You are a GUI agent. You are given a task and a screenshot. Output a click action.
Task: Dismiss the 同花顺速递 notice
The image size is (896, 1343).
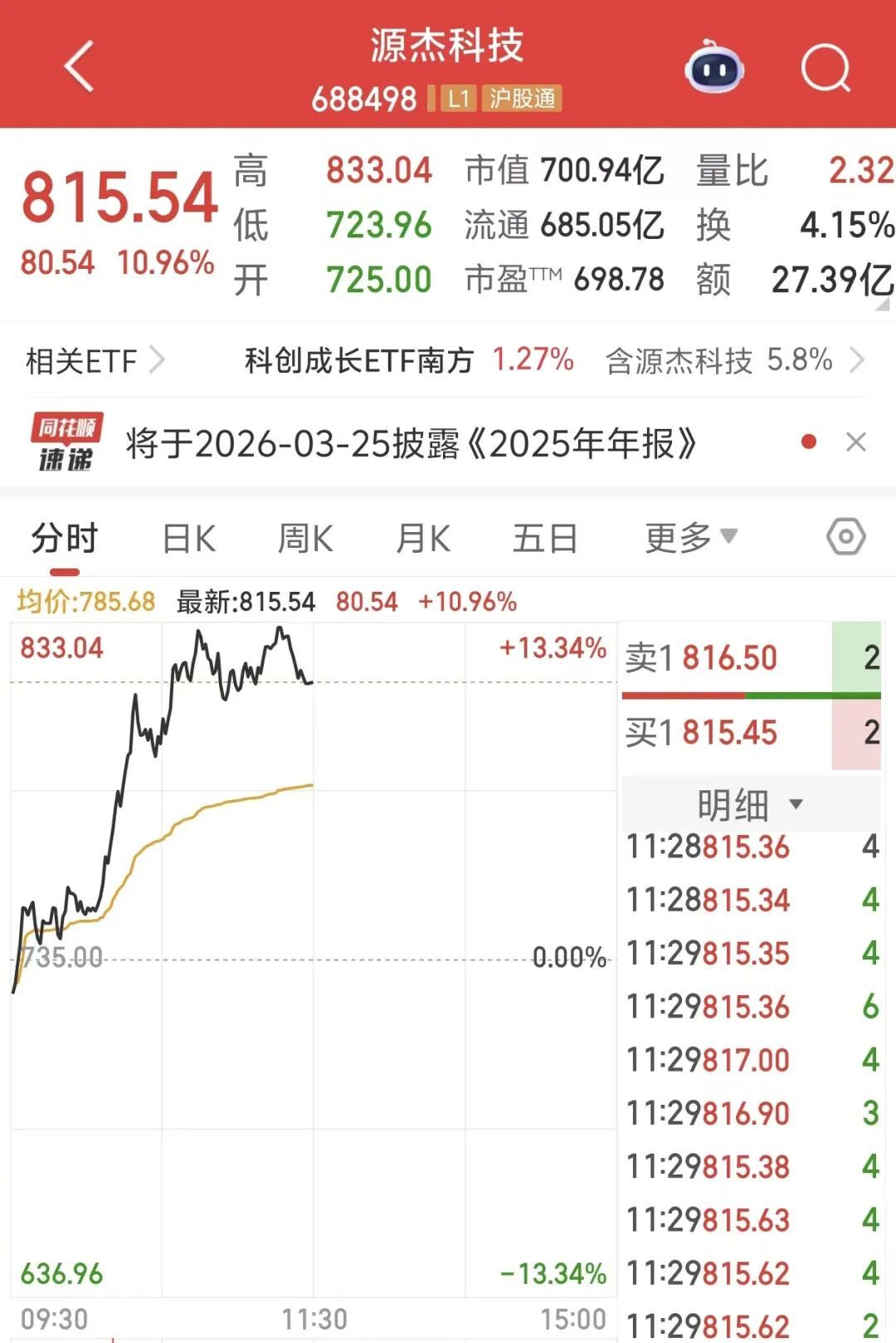855,442
